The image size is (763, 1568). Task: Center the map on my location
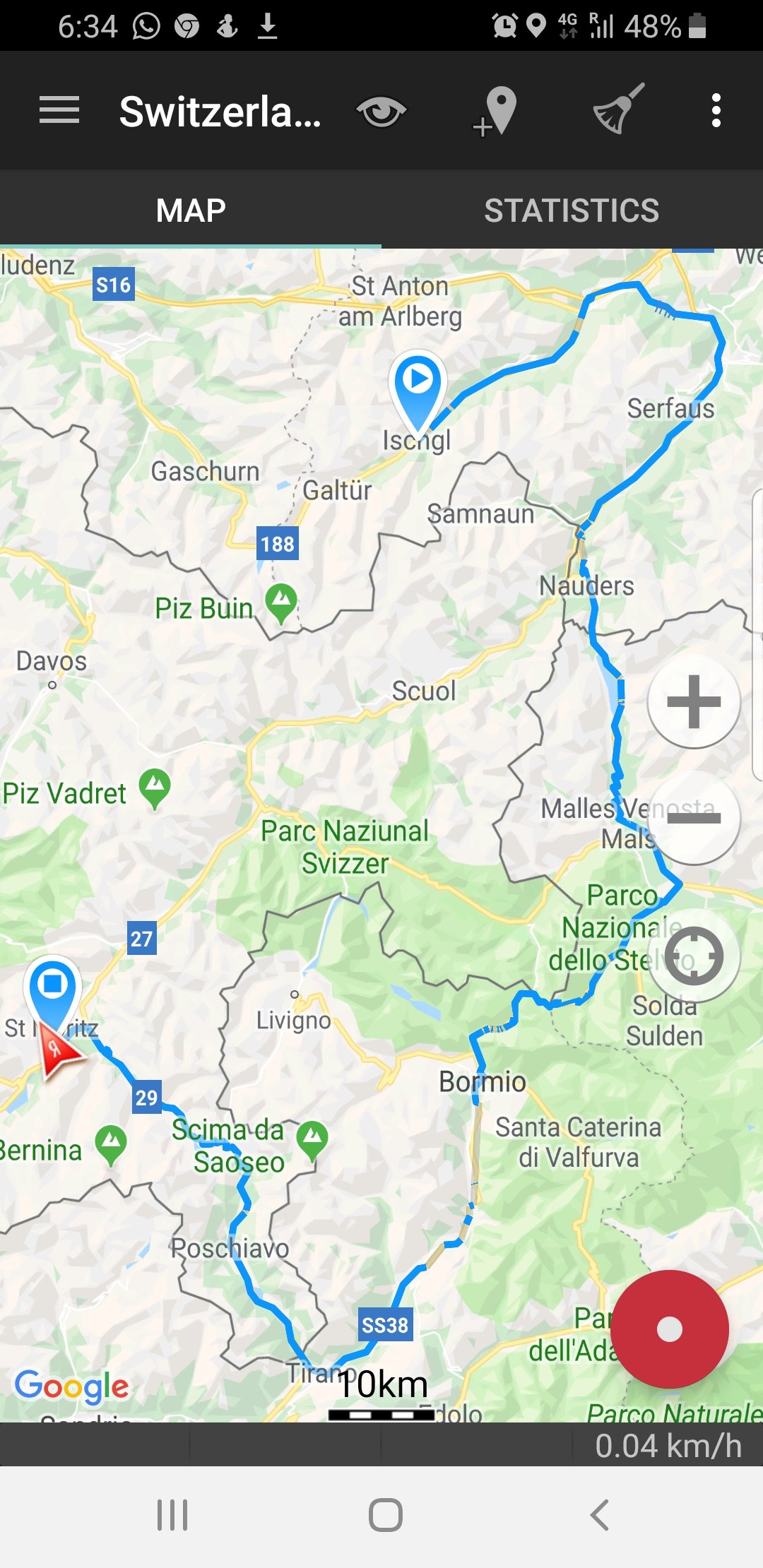tap(694, 956)
